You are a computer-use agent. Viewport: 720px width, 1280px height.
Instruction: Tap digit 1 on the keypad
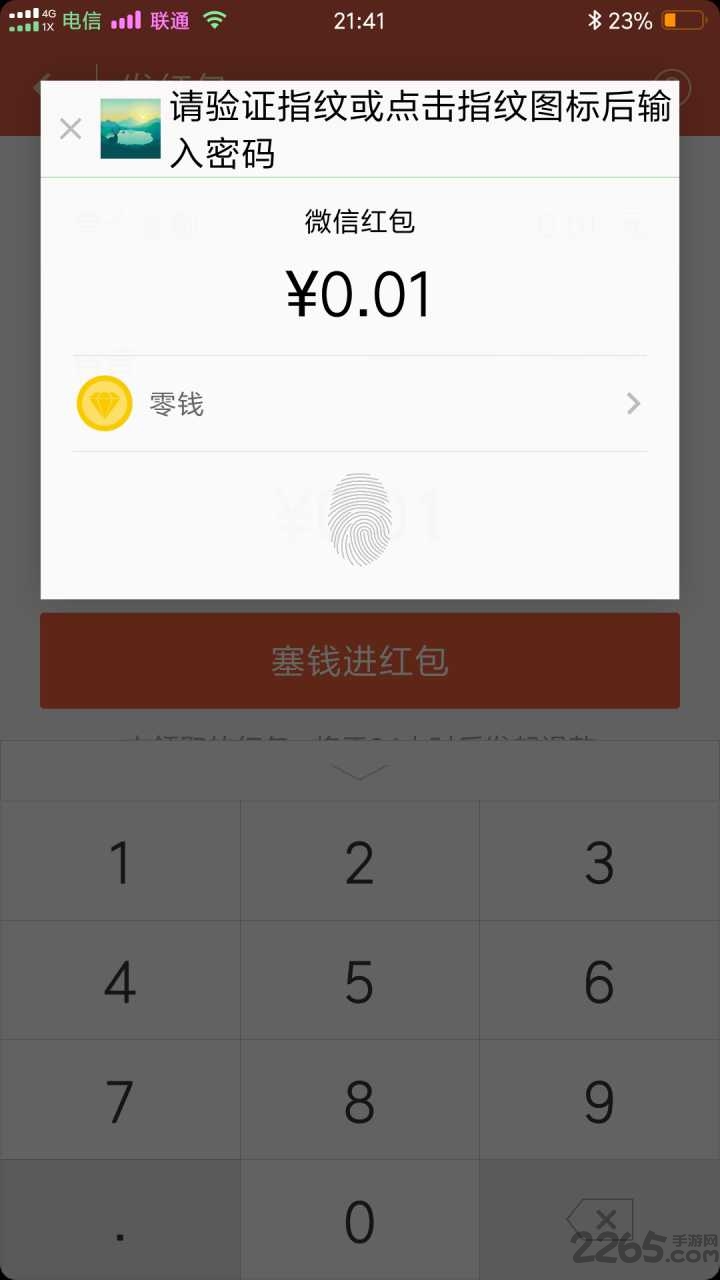(120, 860)
